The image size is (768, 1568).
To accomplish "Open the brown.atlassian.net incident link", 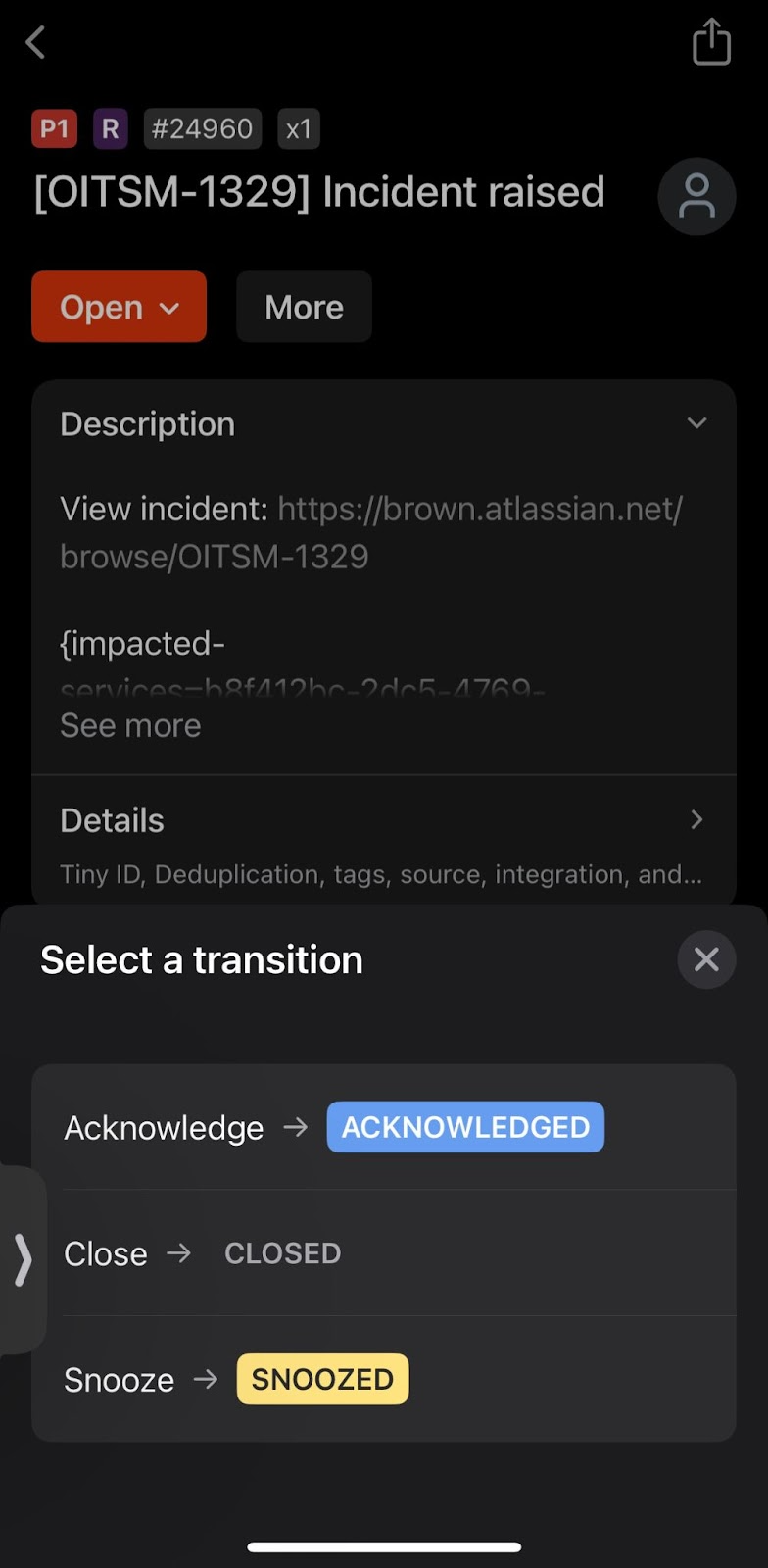I will click(479, 510).
